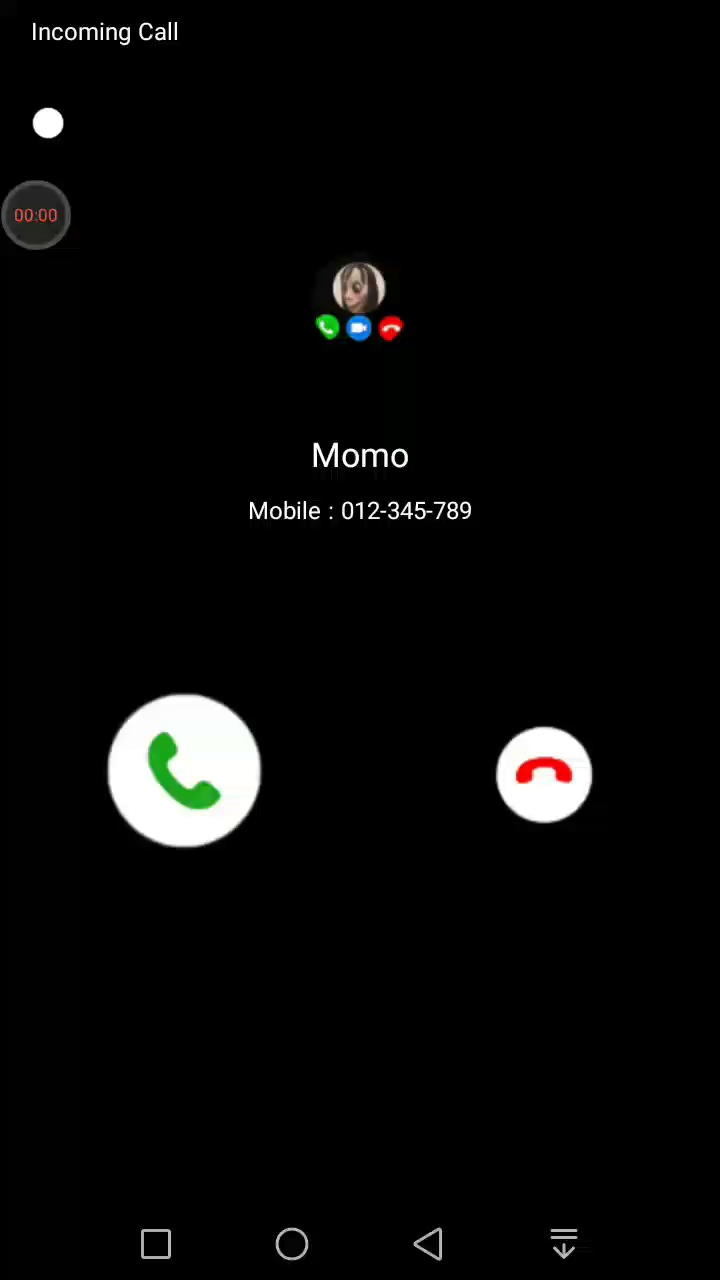Decline the call from Momo
The height and width of the screenshot is (1280, 720).
pyautogui.click(x=544, y=774)
